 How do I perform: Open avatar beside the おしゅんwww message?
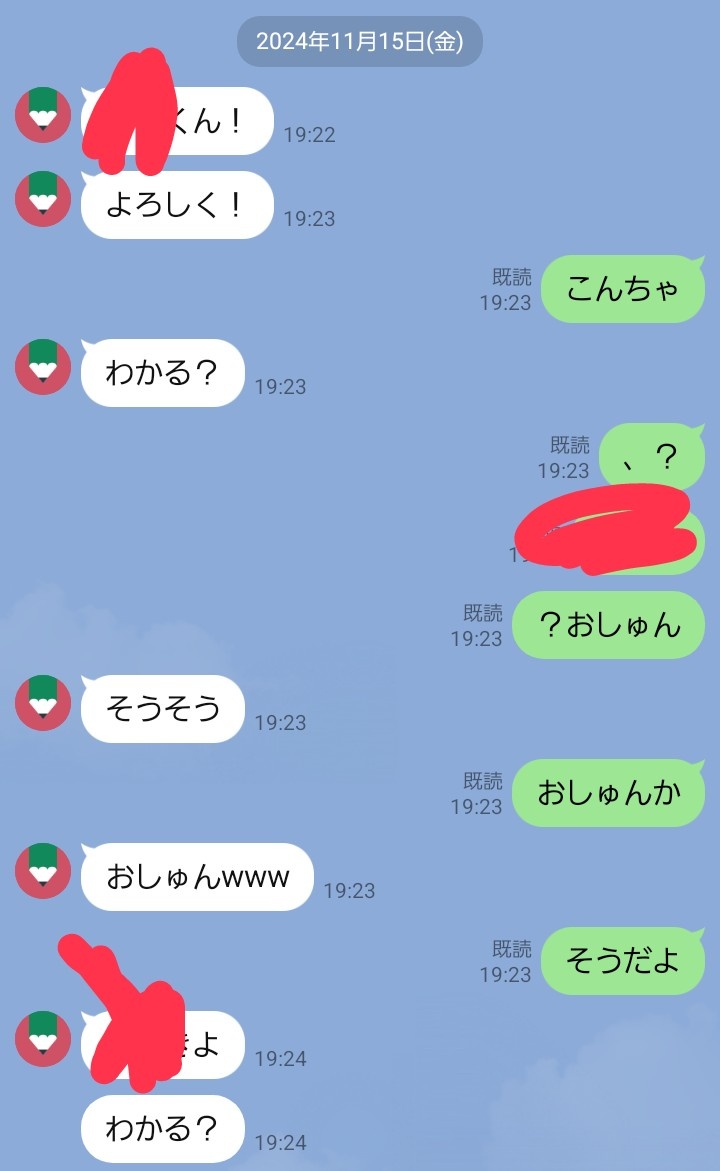[43, 871]
